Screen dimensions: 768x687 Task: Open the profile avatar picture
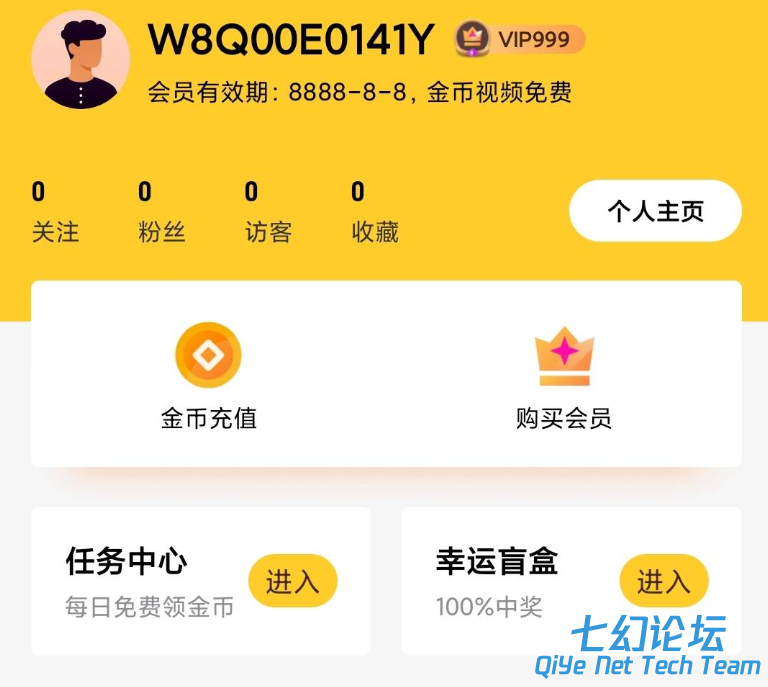[81, 59]
